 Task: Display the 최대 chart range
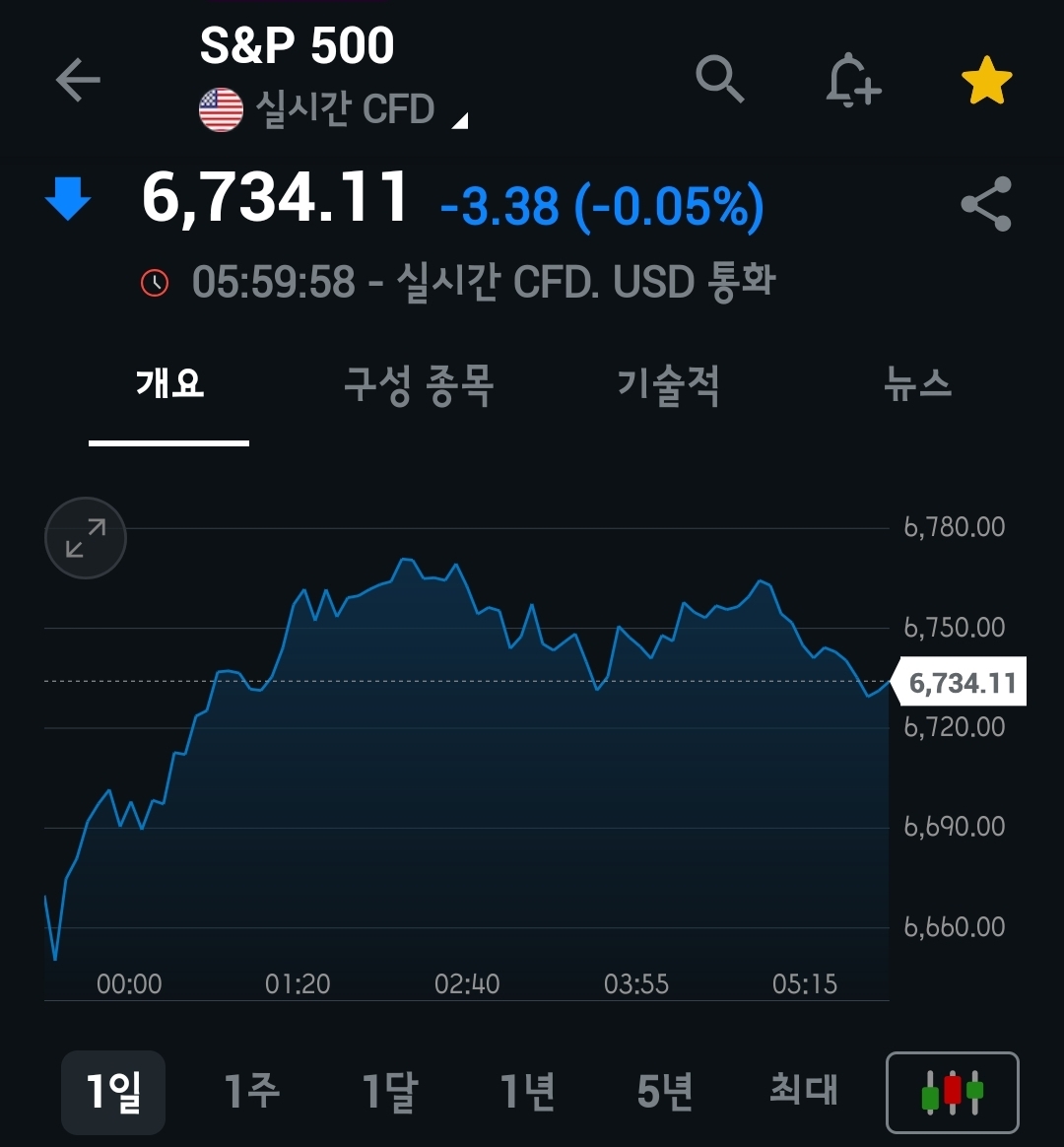[803, 1092]
